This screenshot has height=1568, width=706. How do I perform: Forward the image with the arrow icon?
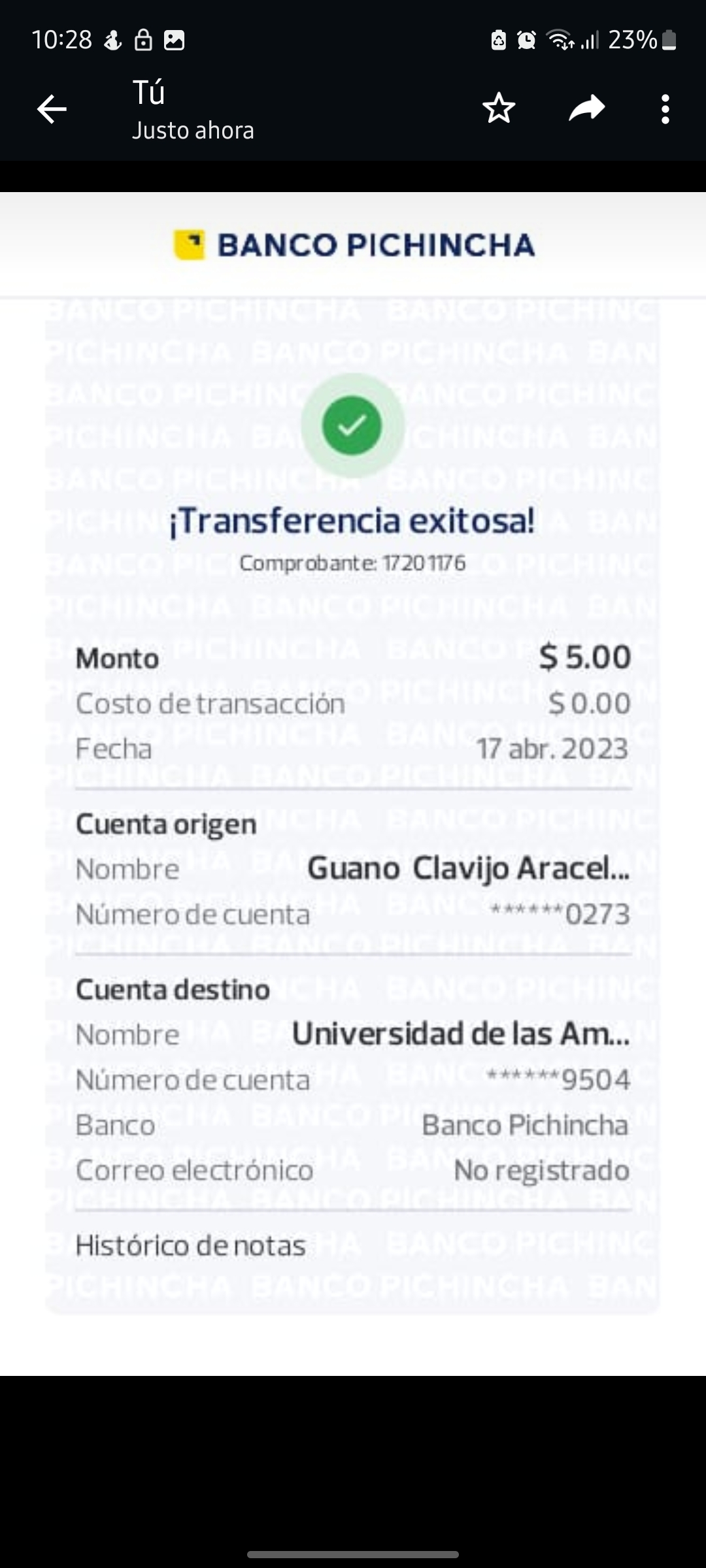point(586,108)
